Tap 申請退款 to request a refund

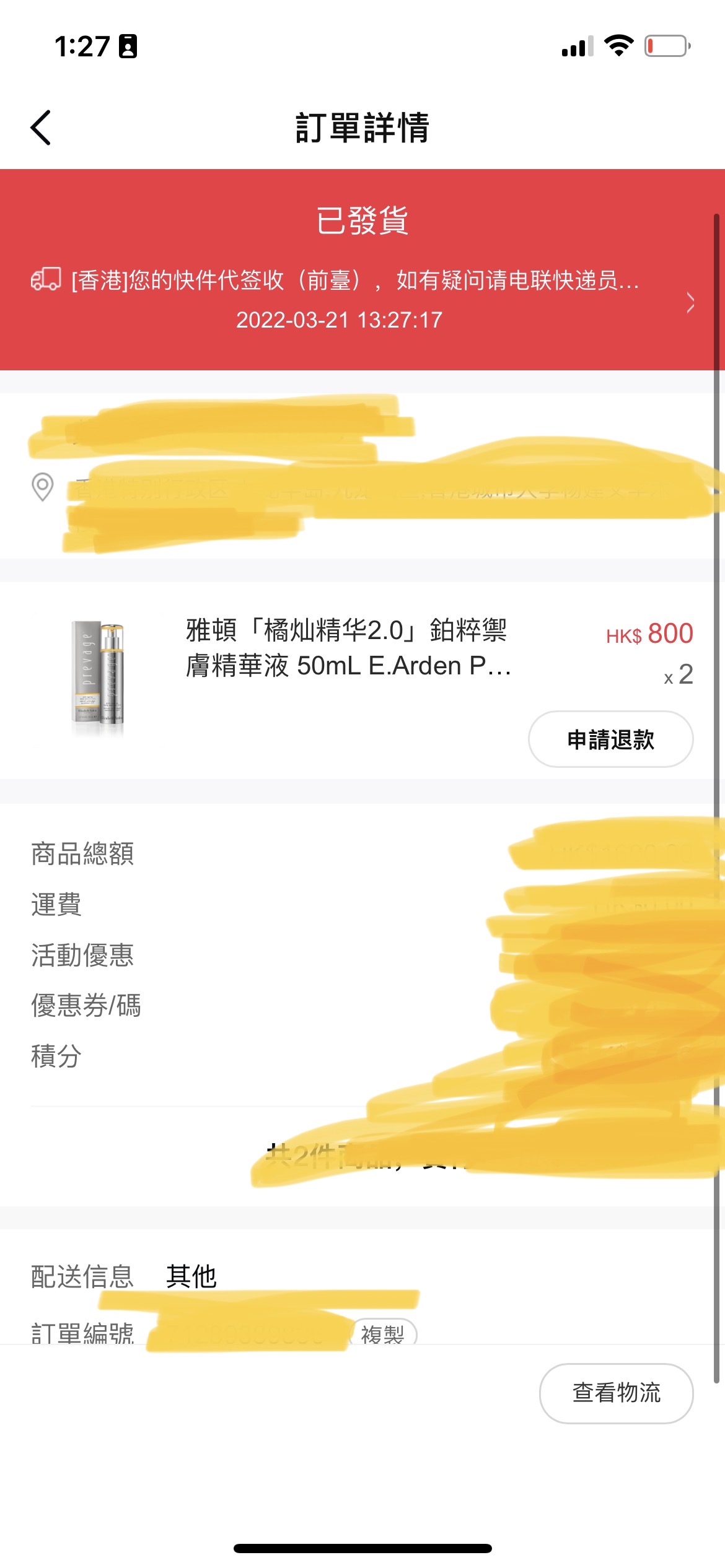[610, 739]
